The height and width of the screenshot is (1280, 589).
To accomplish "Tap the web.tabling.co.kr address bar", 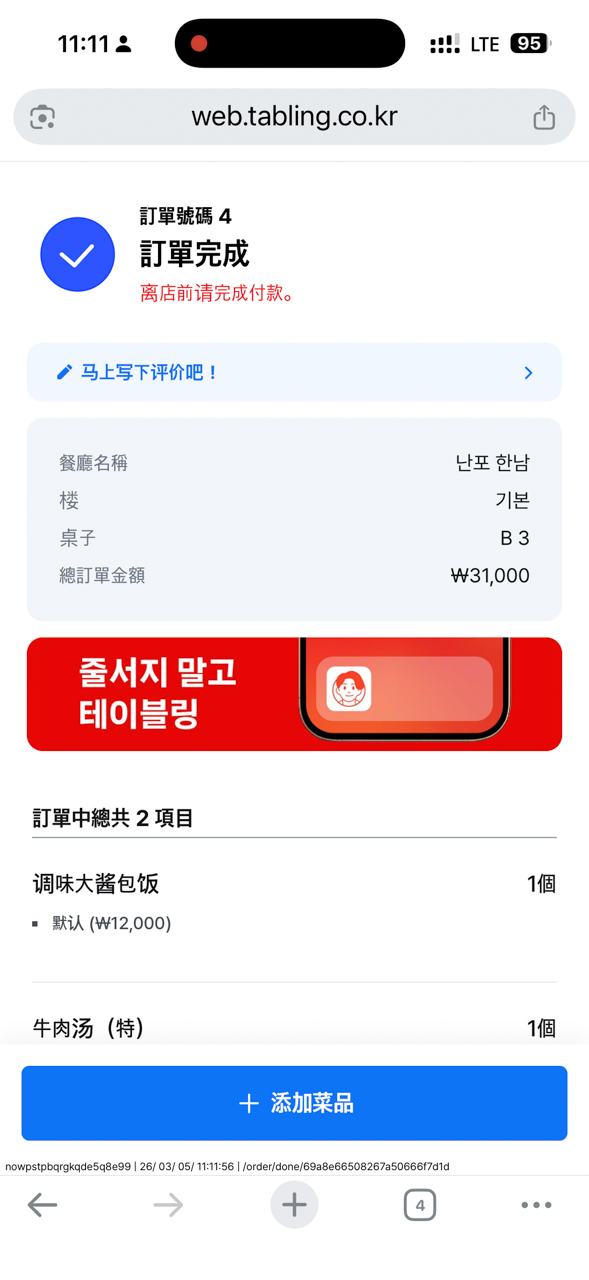I will pyautogui.click(x=294, y=117).
